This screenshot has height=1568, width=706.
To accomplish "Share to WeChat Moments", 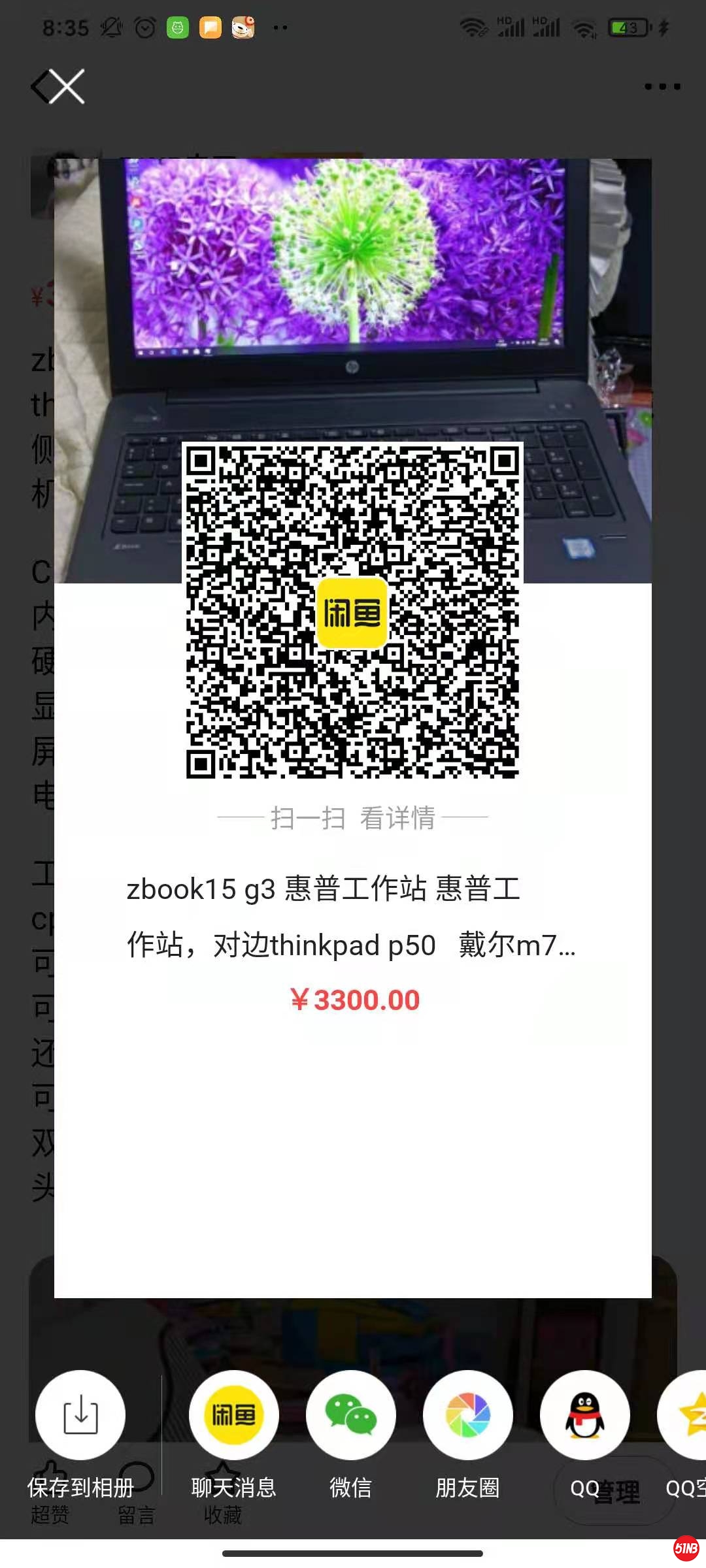I will [467, 1414].
